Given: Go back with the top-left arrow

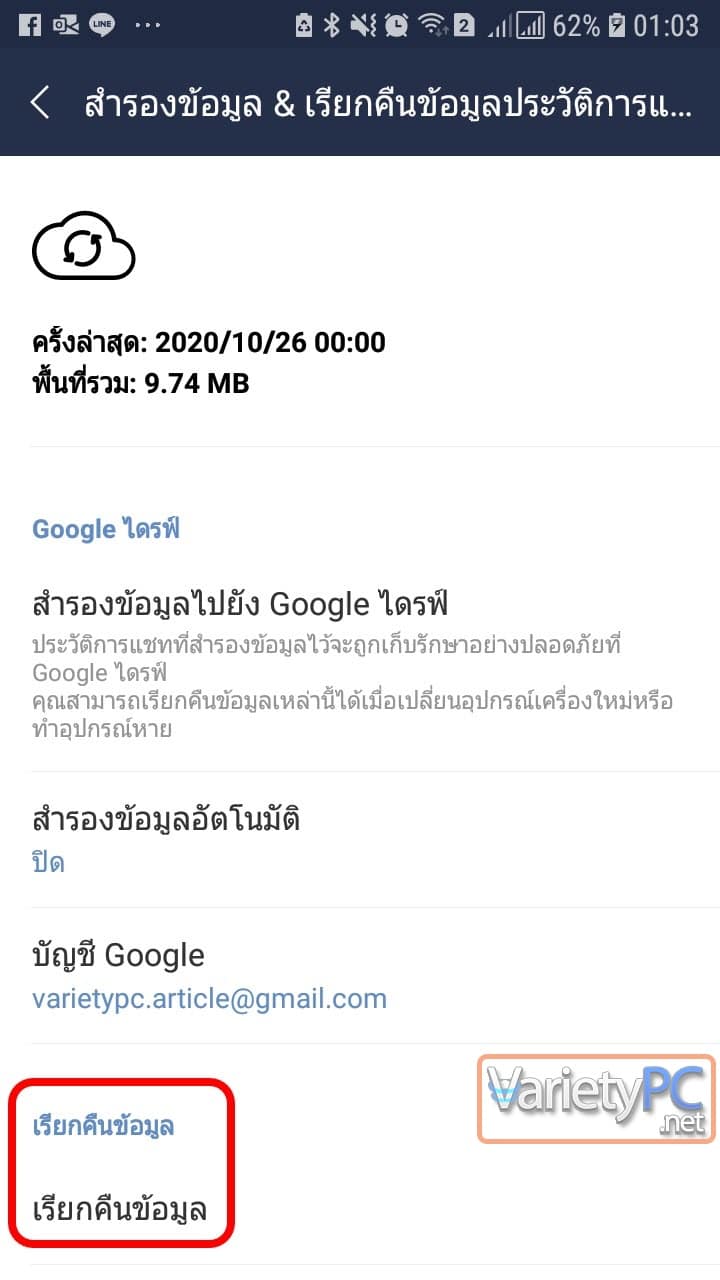Looking at the screenshot, I should 40,103.
